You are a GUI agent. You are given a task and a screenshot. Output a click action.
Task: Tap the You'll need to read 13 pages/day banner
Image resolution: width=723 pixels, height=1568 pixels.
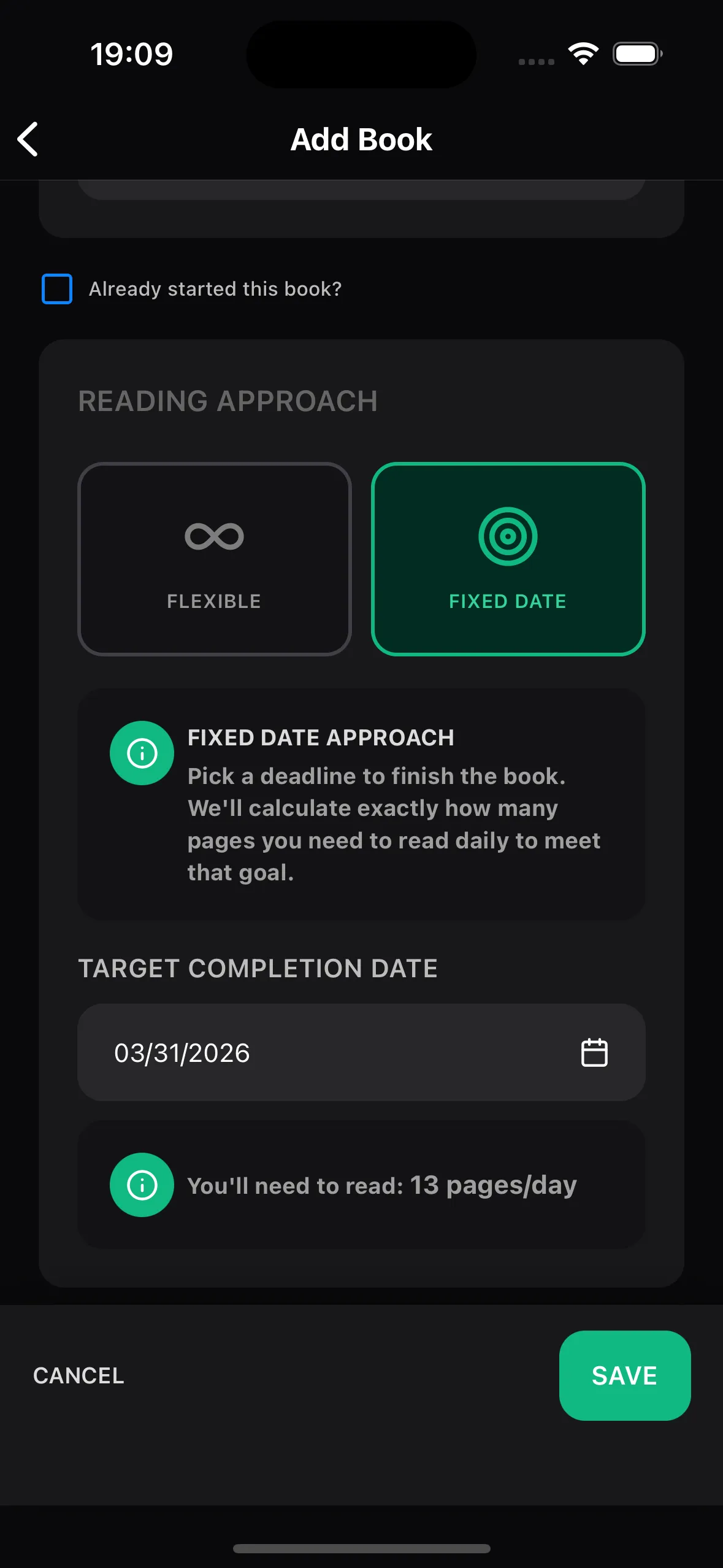(x=361, y=1184)
